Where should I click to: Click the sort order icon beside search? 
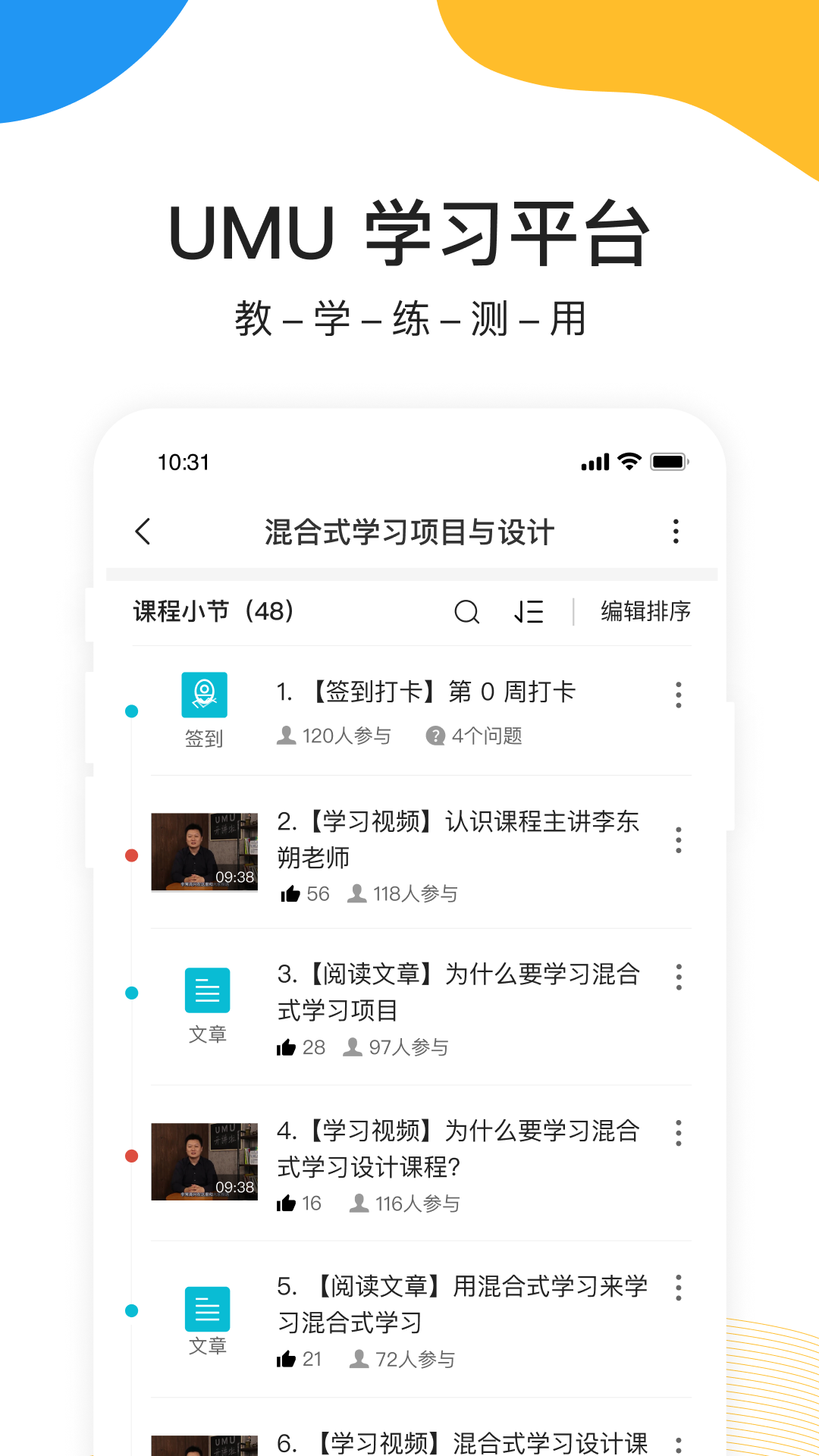[x=529, y=611]
